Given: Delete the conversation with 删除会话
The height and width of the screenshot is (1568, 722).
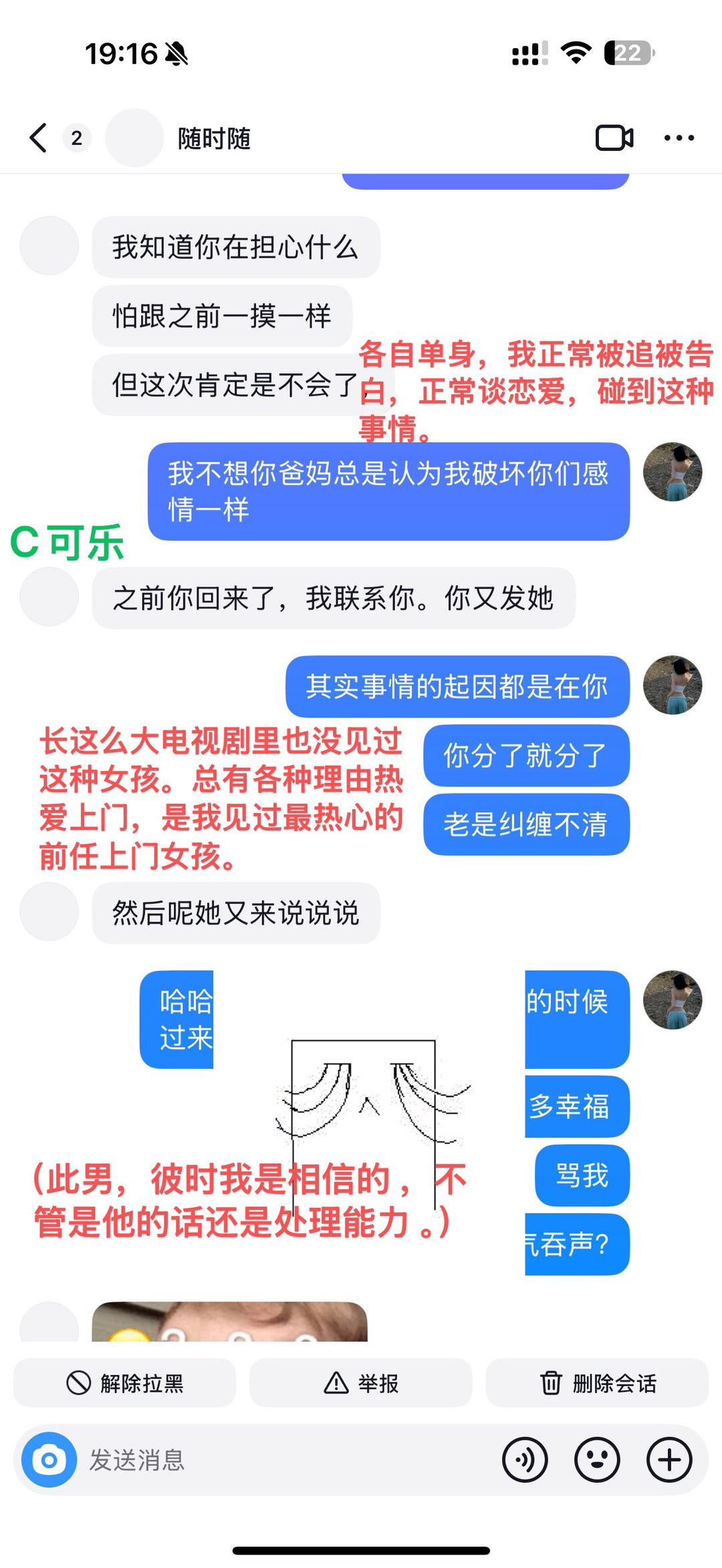Looking at the screenshot, I should pyautogui.click(x=597, y=1382).
